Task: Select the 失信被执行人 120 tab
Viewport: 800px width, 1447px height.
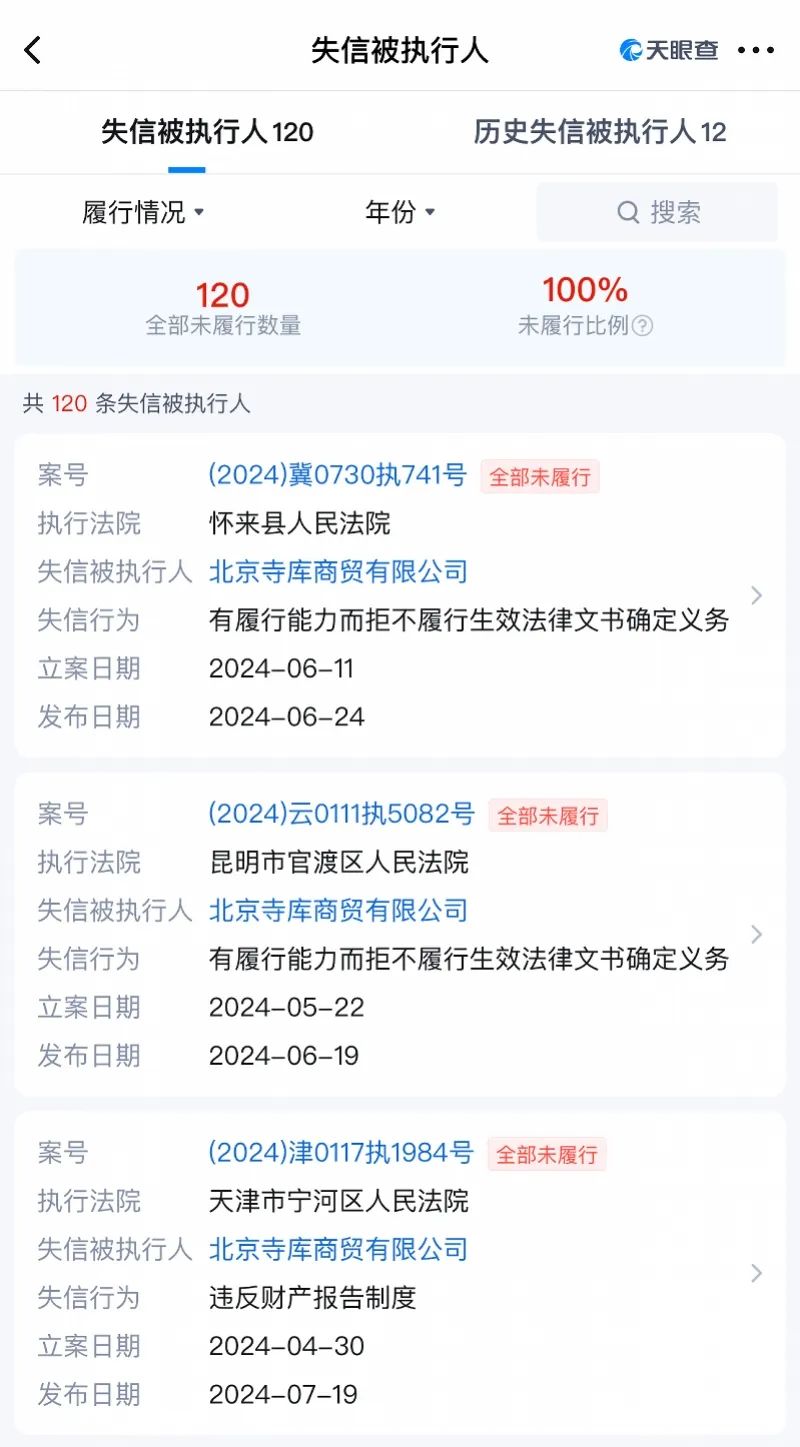Action: (x=207, y=132)
